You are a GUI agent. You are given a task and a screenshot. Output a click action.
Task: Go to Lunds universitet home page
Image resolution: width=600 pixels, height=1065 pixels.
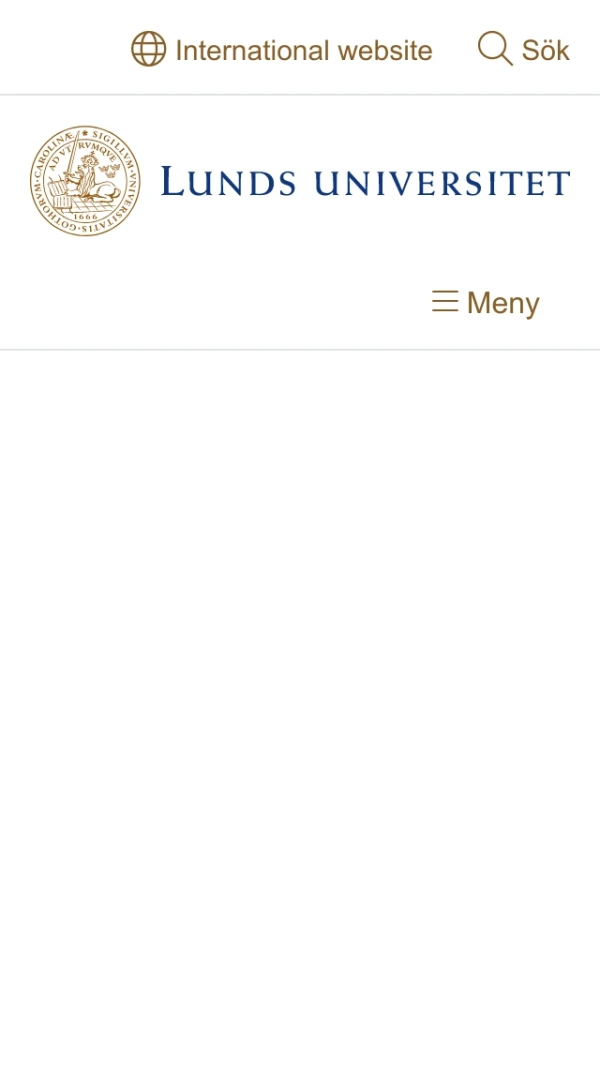pyautogui.click(x=300, y=181)
